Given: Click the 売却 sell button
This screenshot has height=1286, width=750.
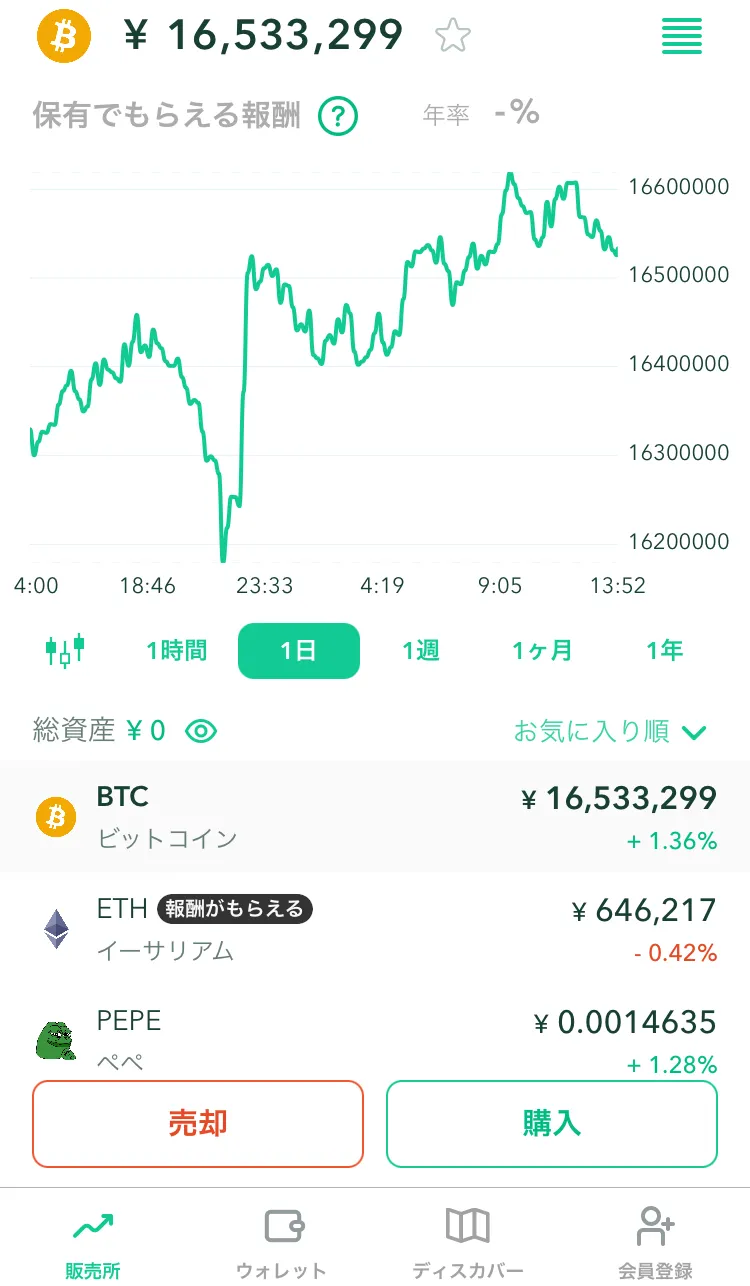Looking at the screenshot, I should [x=197, y=1123].
